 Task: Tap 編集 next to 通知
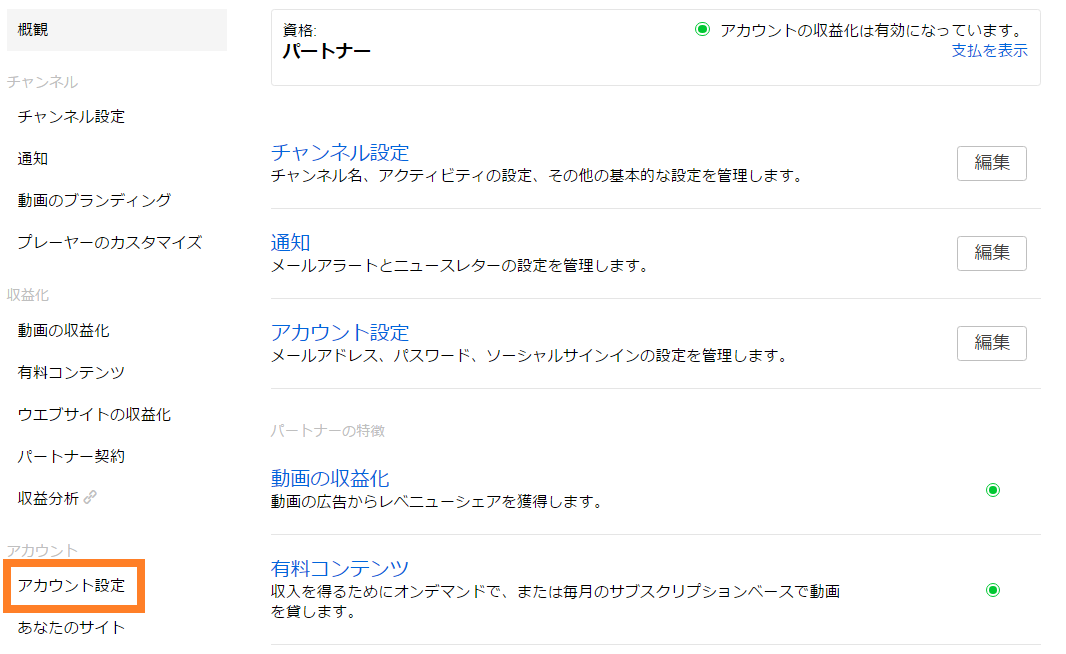(991, 254)
